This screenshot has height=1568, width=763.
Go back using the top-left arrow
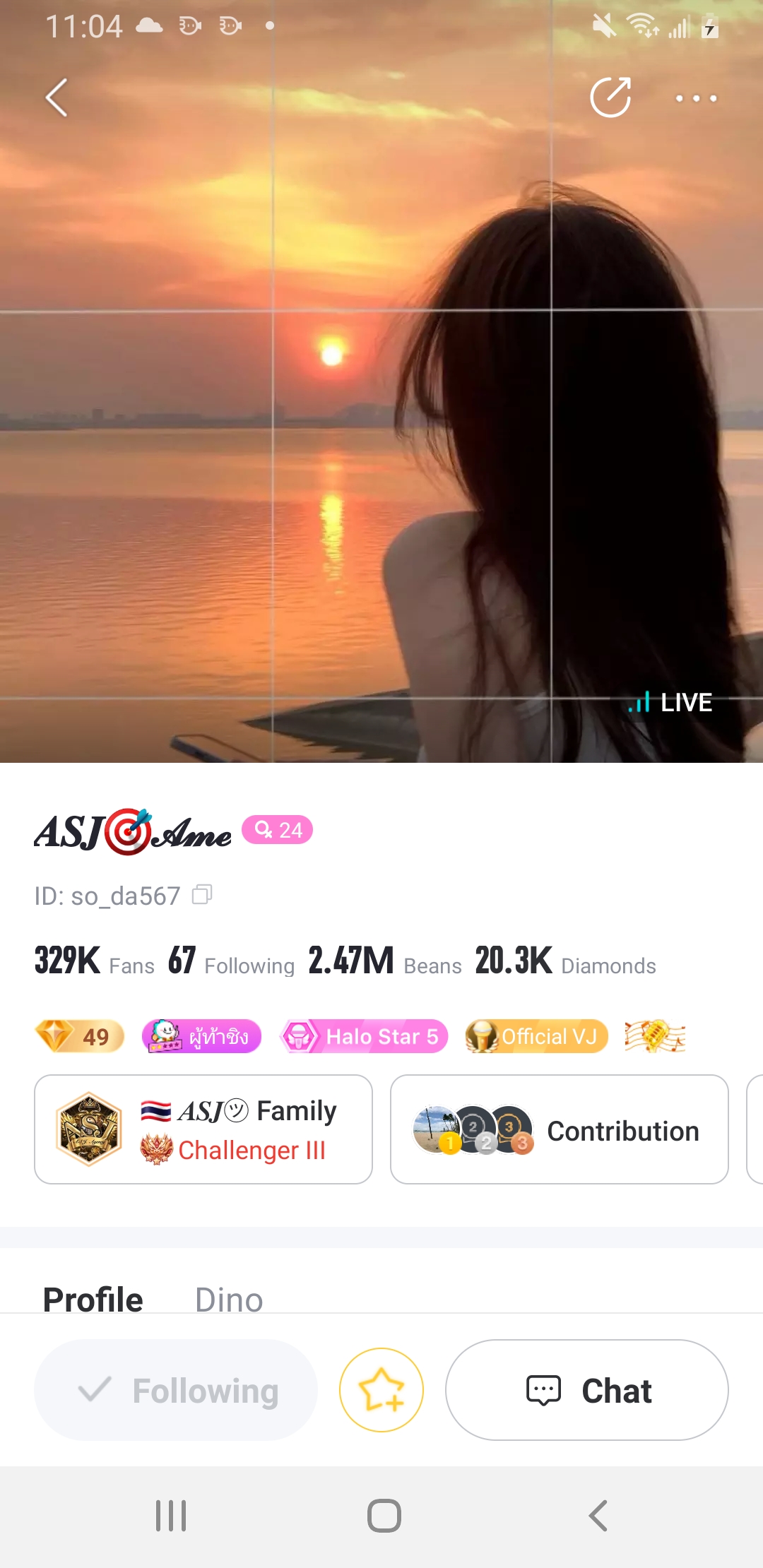pos(57,97)
